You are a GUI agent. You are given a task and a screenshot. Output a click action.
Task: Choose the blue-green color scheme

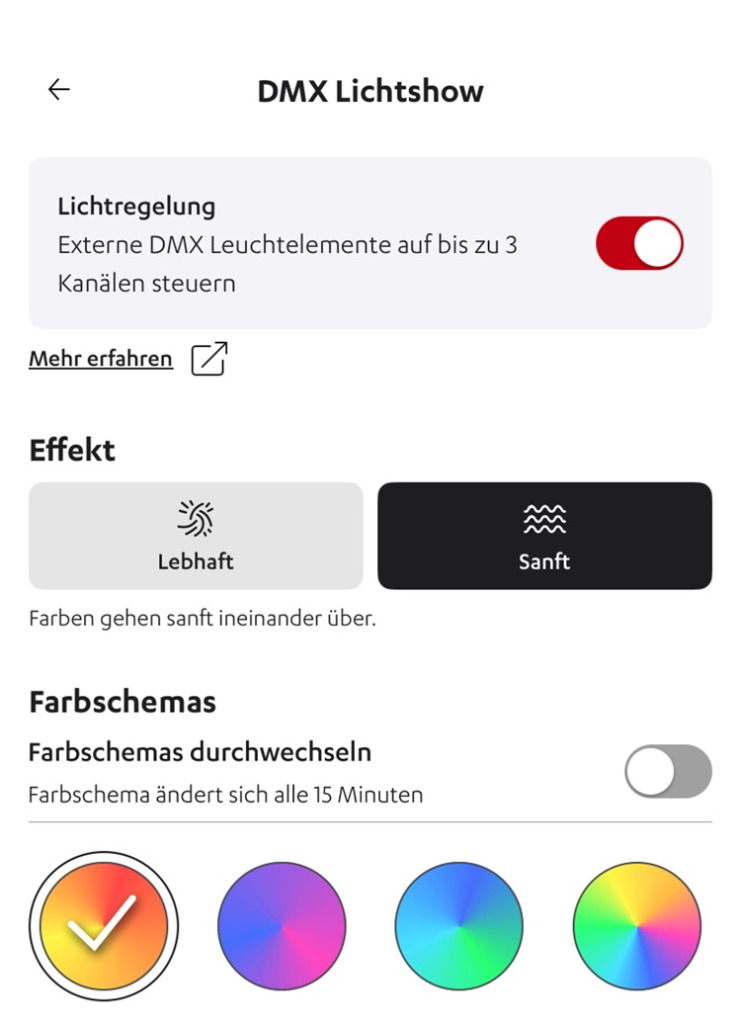pyautogui.click(x=459, y=927)
